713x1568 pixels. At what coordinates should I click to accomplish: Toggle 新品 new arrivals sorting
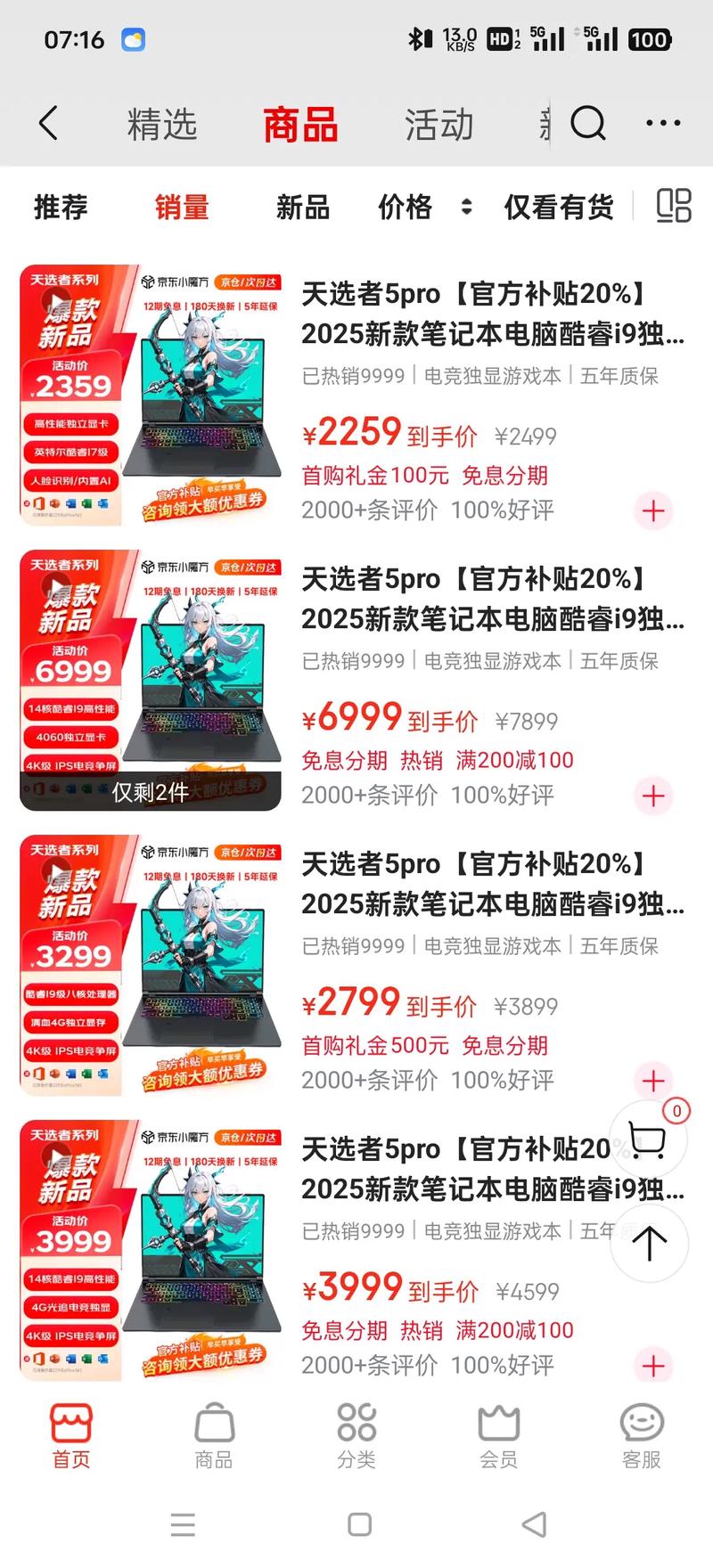tap(304, 206)
